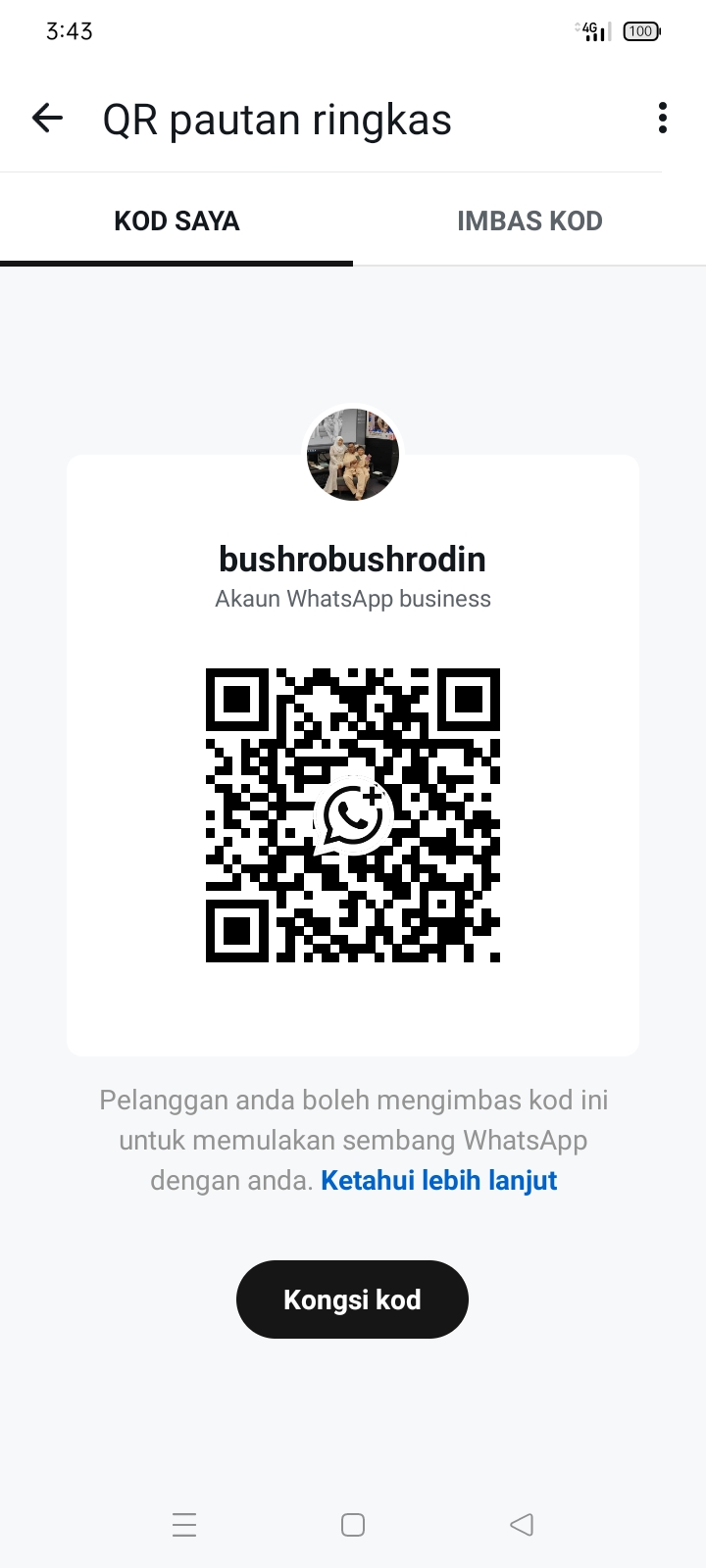Select the KOD SAYA tab

click(x=176, y=221)
